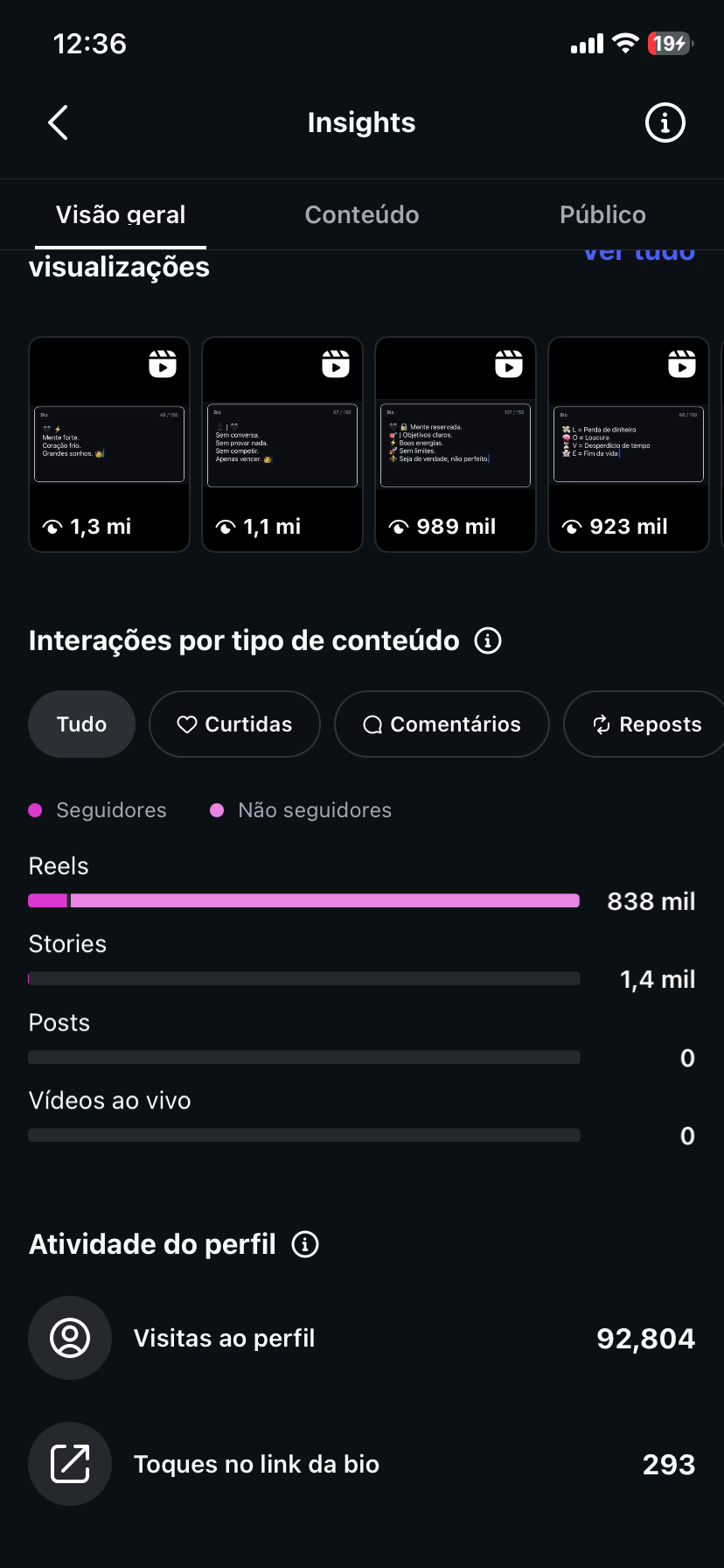Viewport: 724px width, 1568px height.
Task: Open the reel with 923 mil views
Action: click(x=629, y=444)
